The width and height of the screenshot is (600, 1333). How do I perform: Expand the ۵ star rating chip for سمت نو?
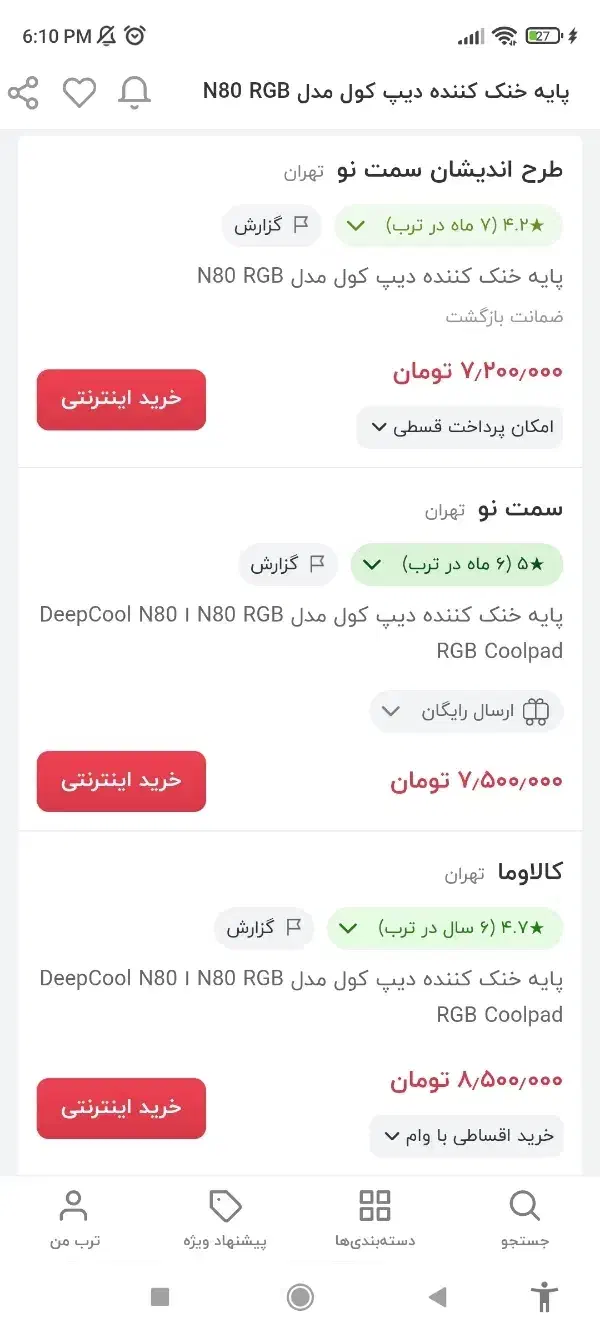[456, 565]
